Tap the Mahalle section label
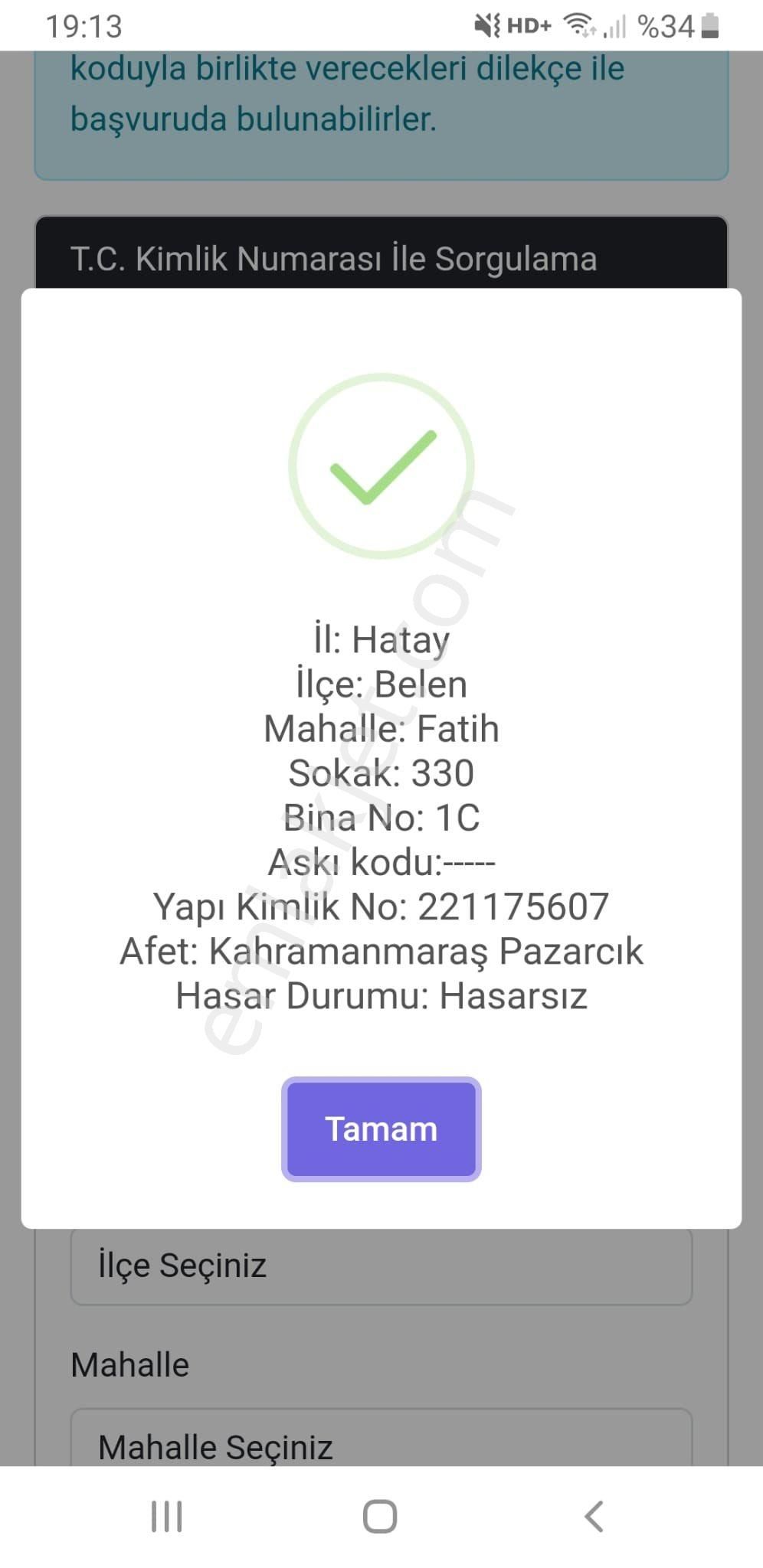The height and width of the screenshot is (1568, 763). click(129, 1364)
